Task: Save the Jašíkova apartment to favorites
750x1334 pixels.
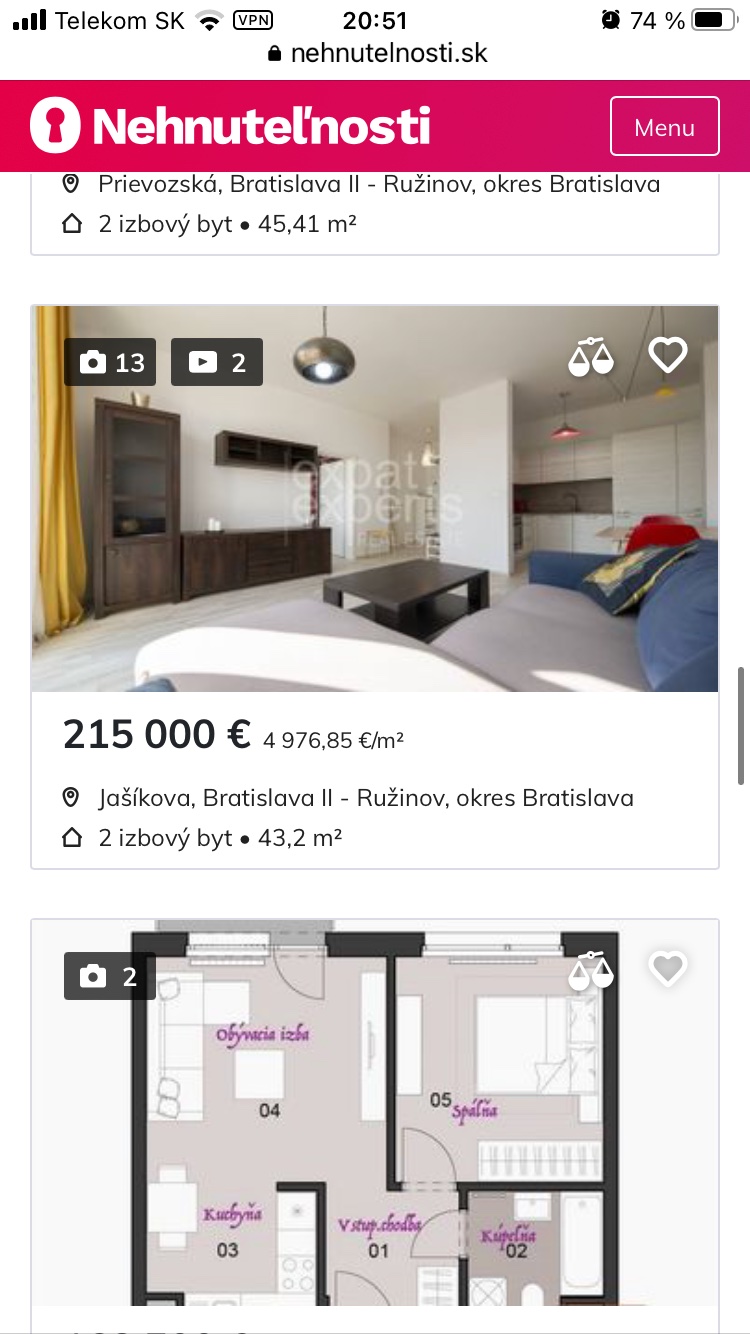Action: click(668, 355)
